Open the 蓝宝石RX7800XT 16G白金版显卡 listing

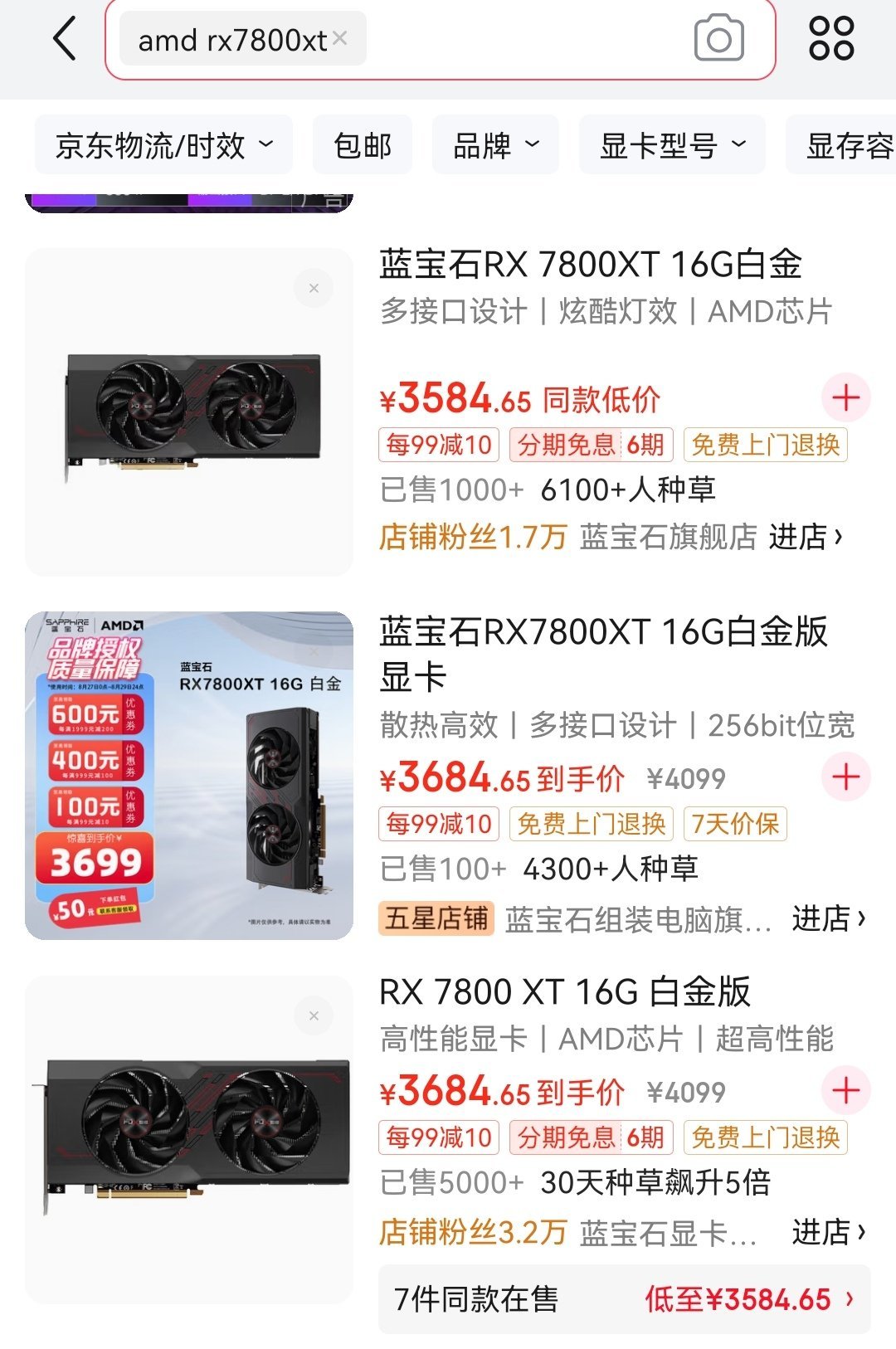coord(603,653)
